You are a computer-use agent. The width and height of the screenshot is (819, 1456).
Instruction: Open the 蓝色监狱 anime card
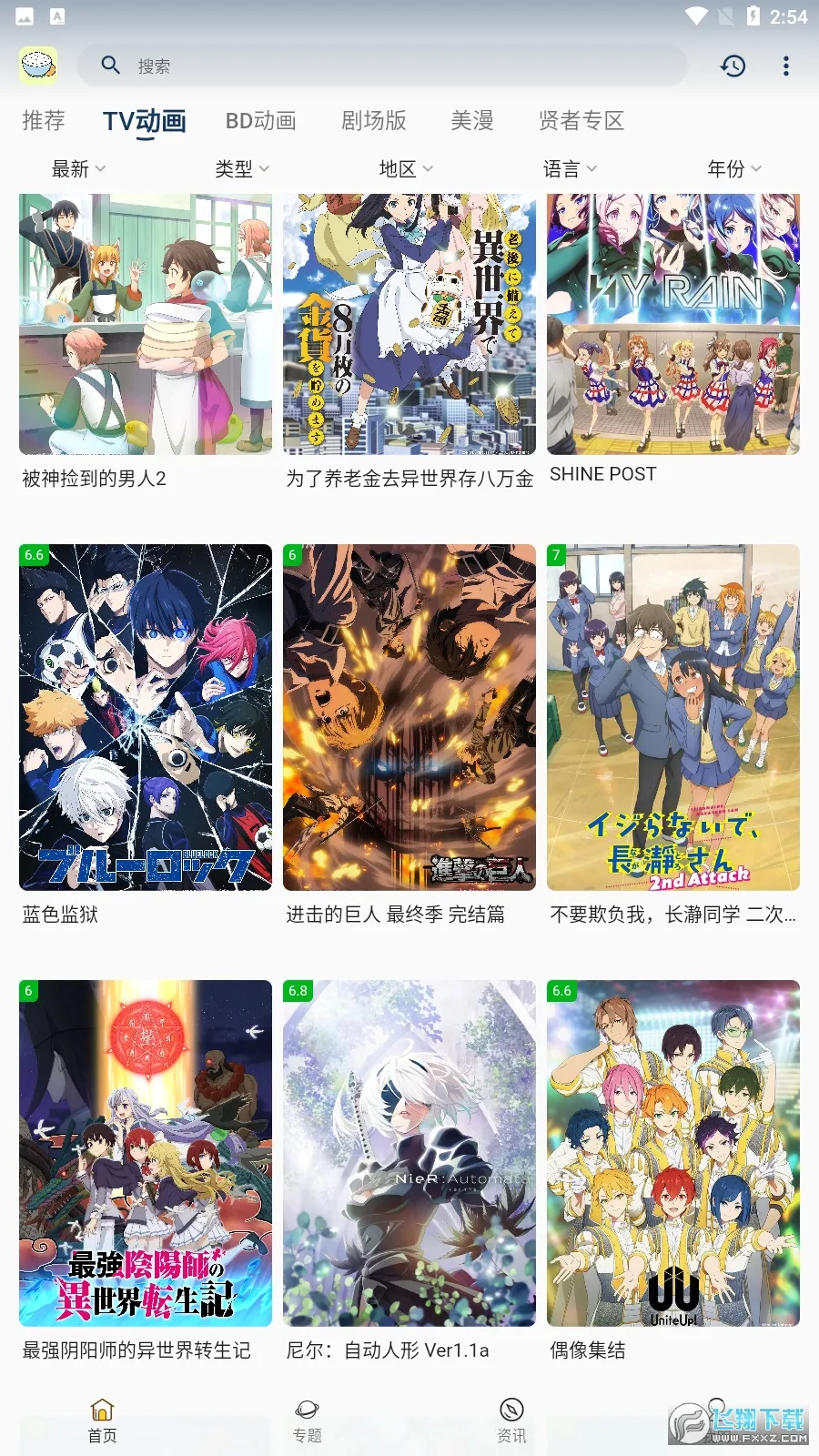tap(146, 717)
